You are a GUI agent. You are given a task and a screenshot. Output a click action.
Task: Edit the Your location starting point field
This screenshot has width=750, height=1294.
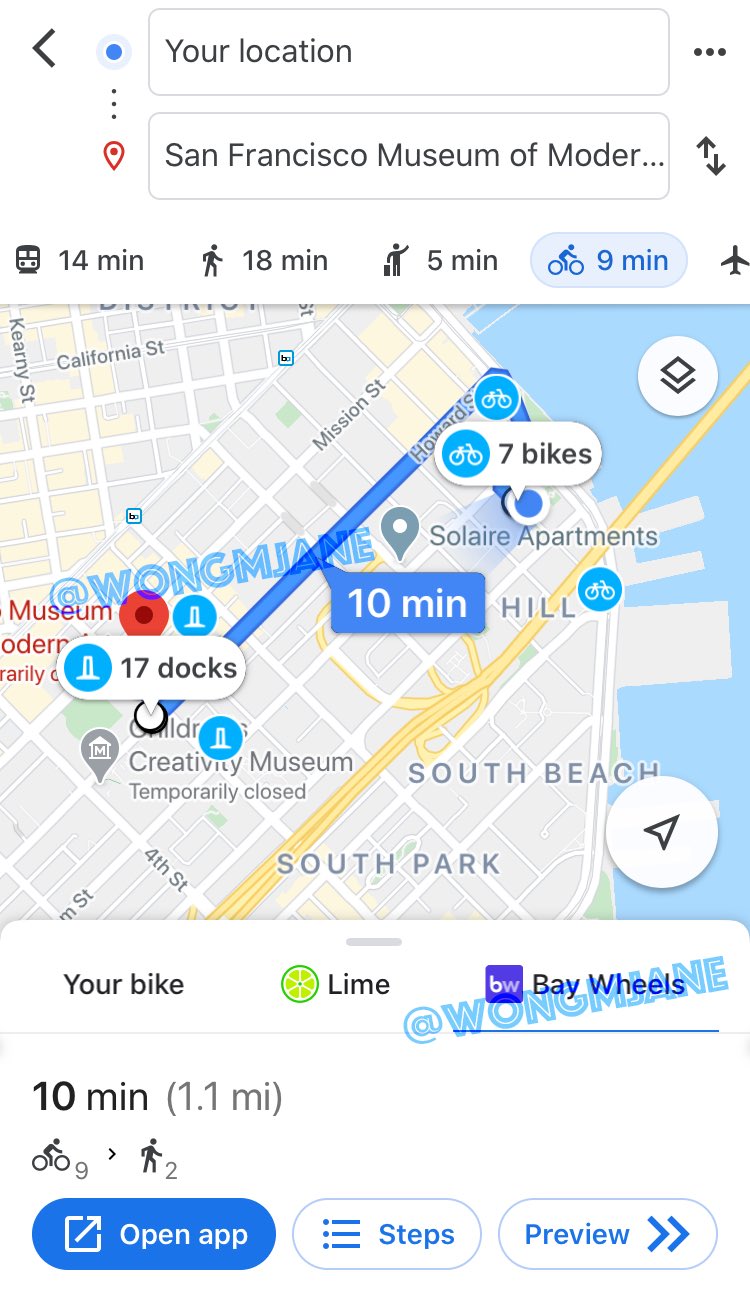[408, 52]
